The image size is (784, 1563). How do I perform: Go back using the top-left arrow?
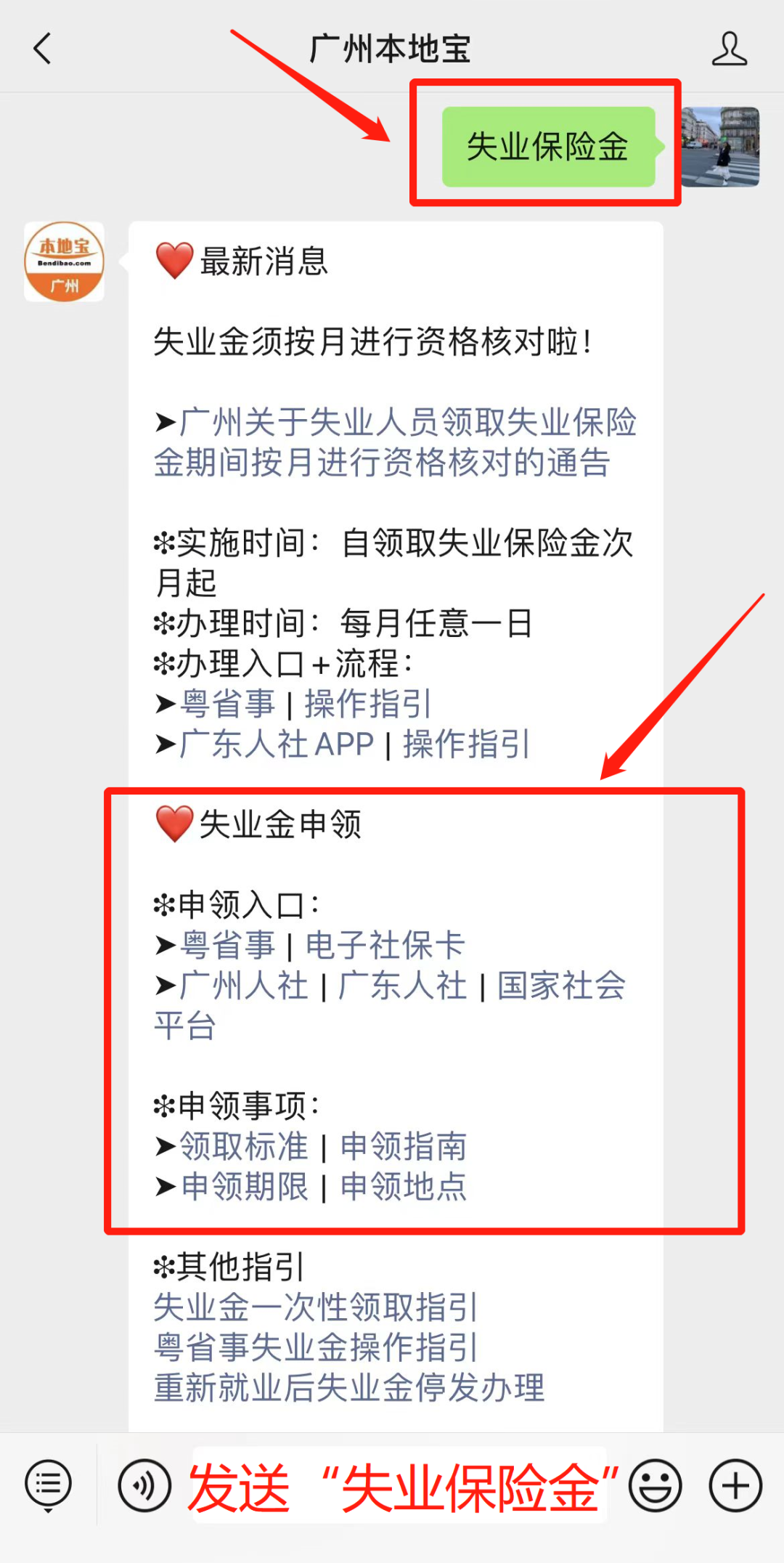click(43, 49)
